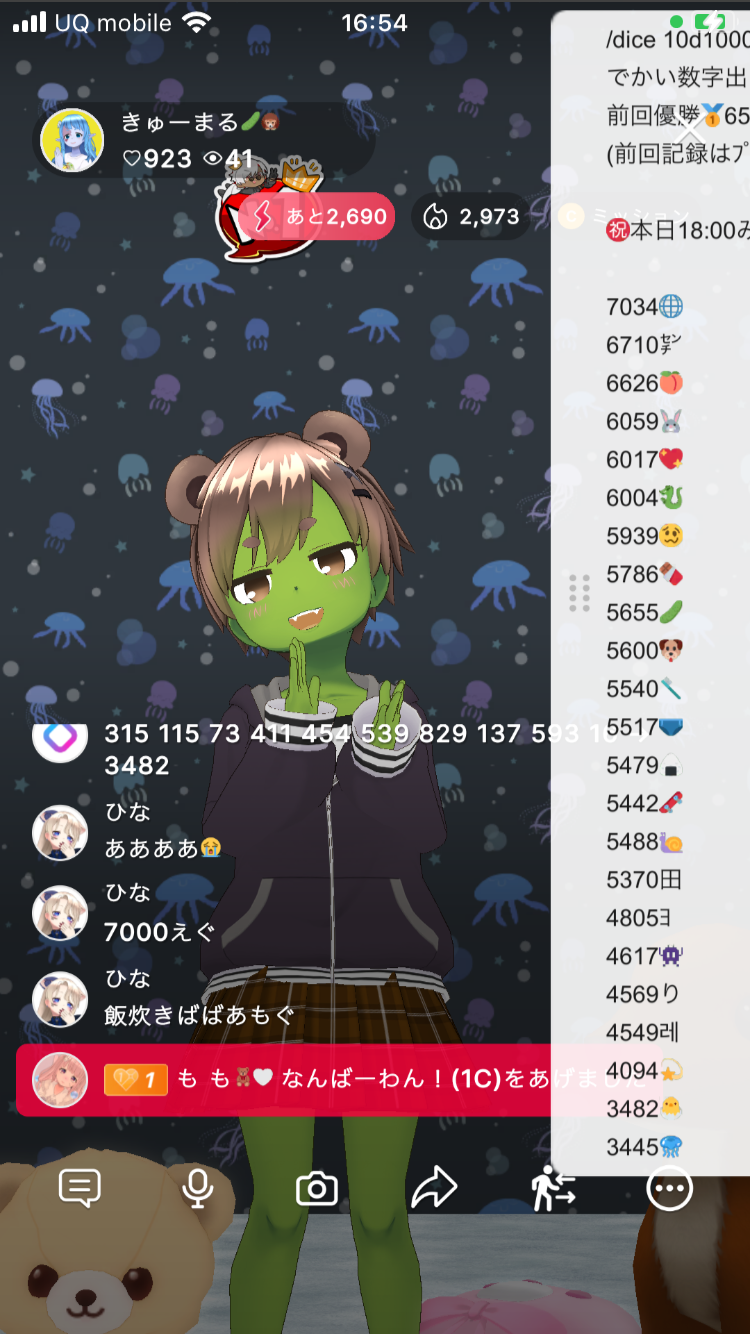Open the comment input icon
The height and width of the screenshot is (1334, 750).
(x=80, y=1188)
